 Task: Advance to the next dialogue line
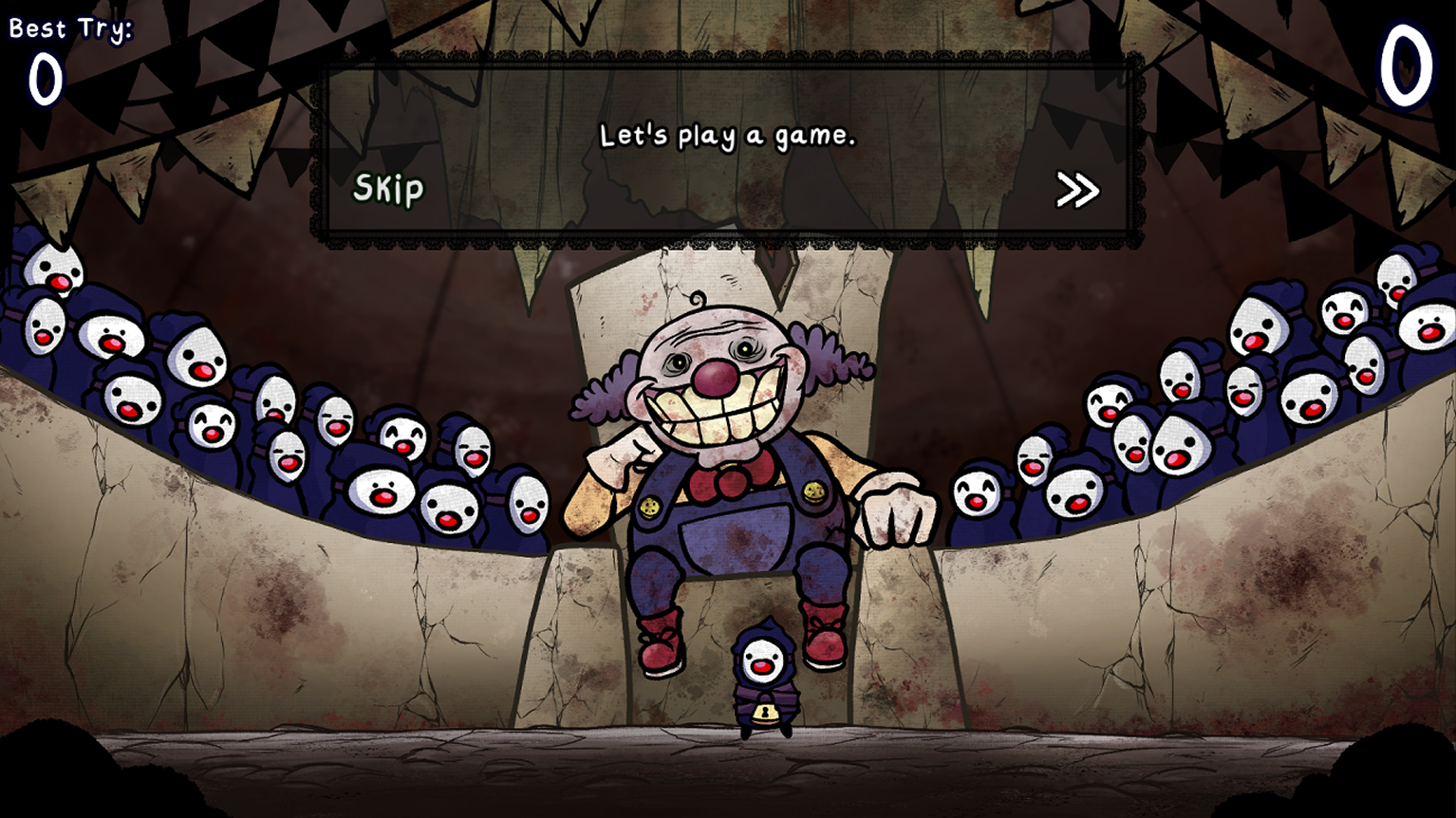(x=1077, y=191)
